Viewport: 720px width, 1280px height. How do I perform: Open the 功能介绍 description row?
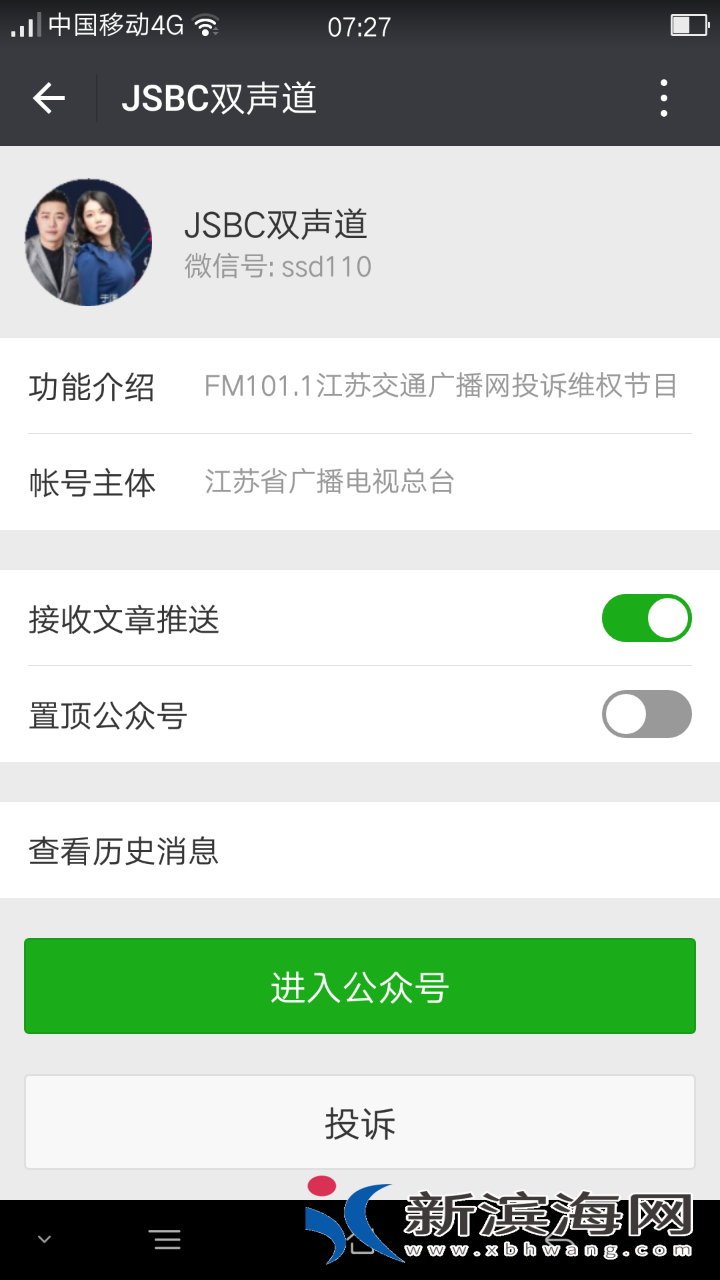point(360,386)
